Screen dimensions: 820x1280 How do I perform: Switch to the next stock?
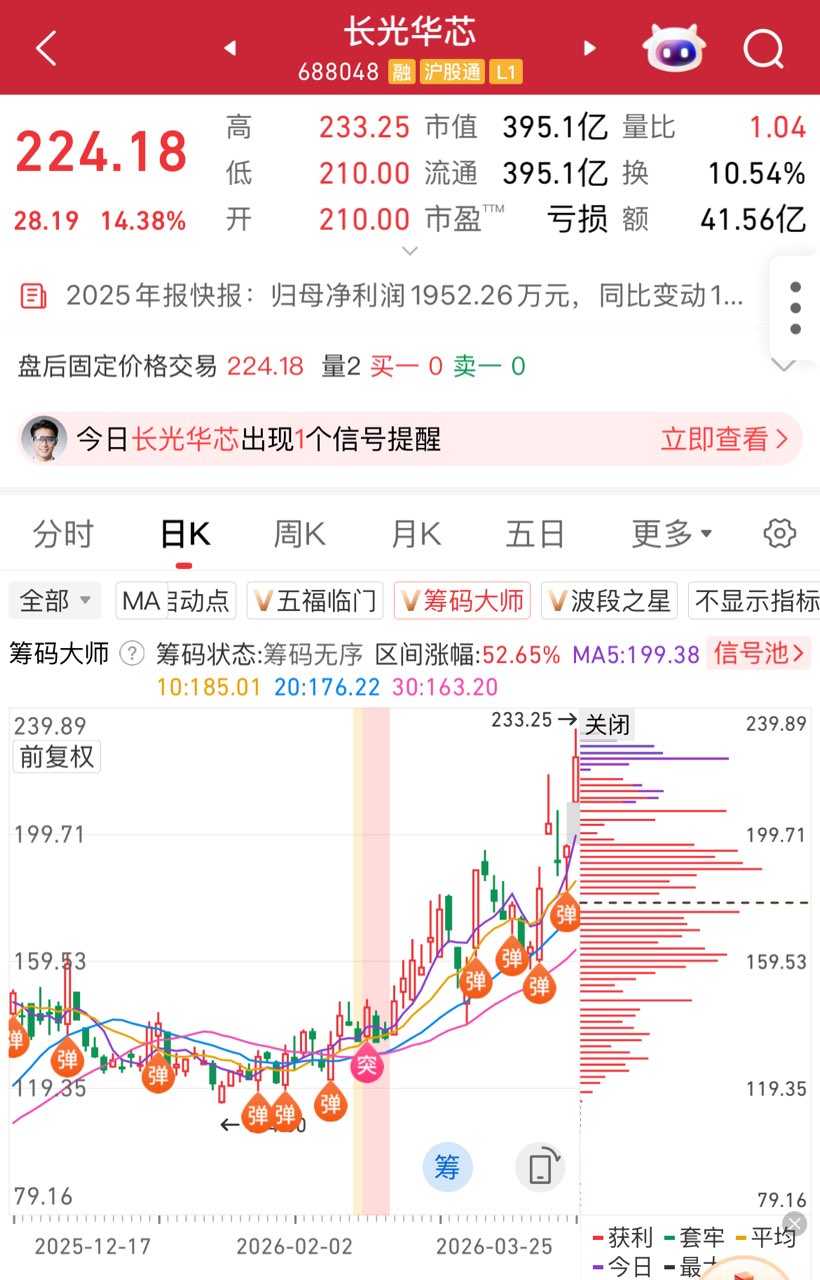coord(590,48)
